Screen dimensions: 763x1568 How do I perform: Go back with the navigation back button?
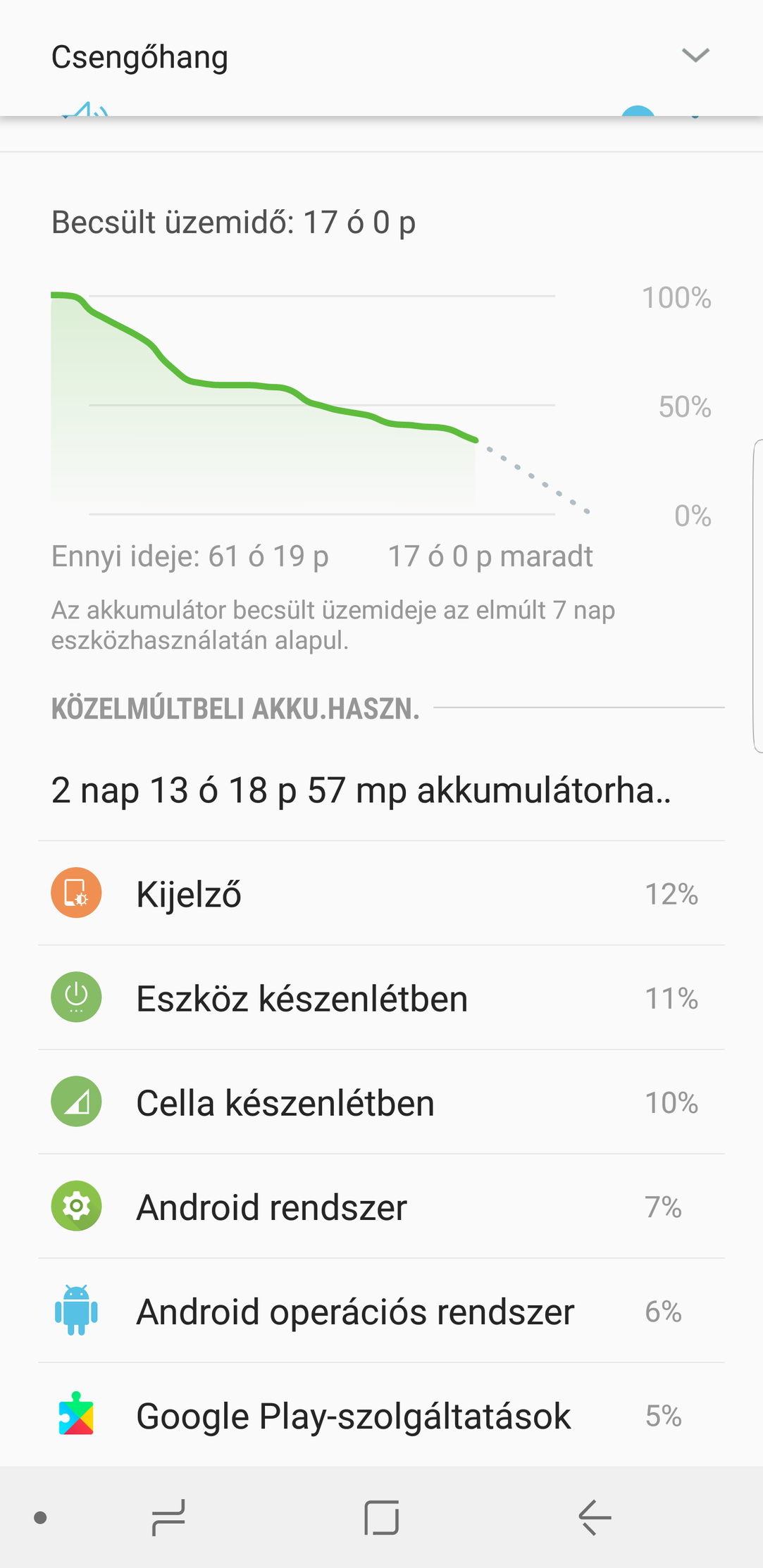pos(595,1517)
